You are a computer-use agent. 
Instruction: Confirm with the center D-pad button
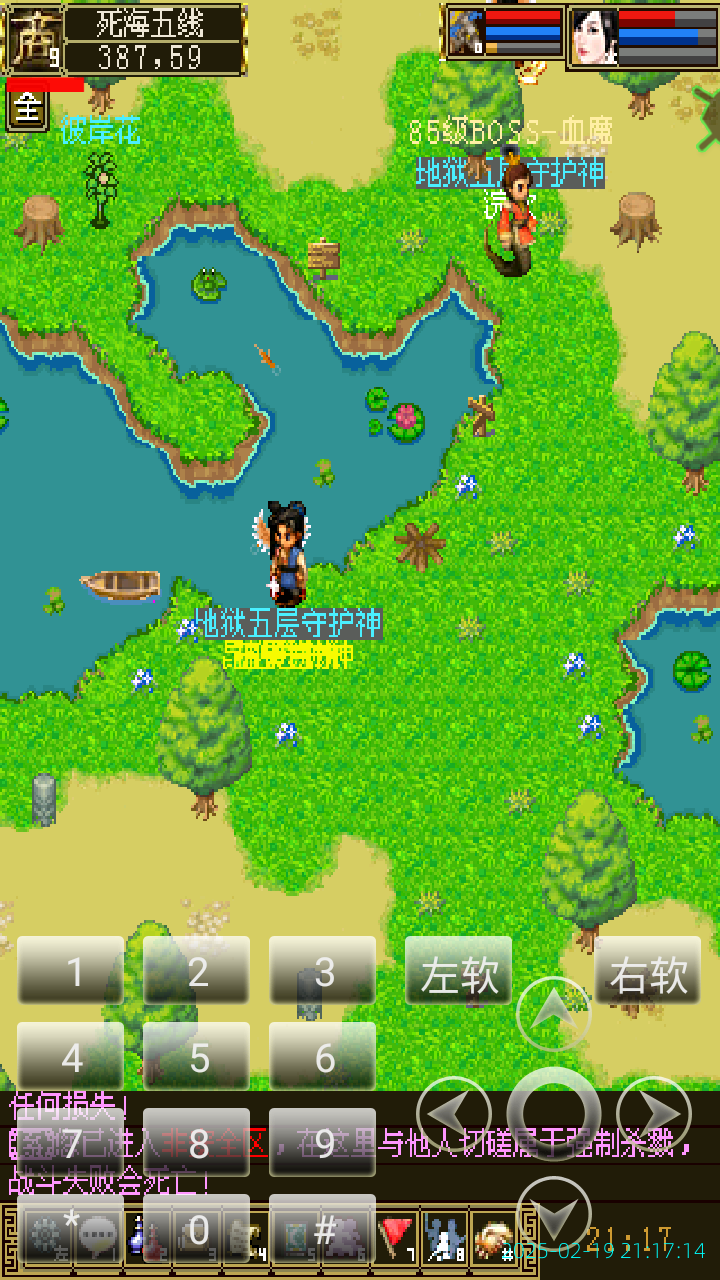553,1113
